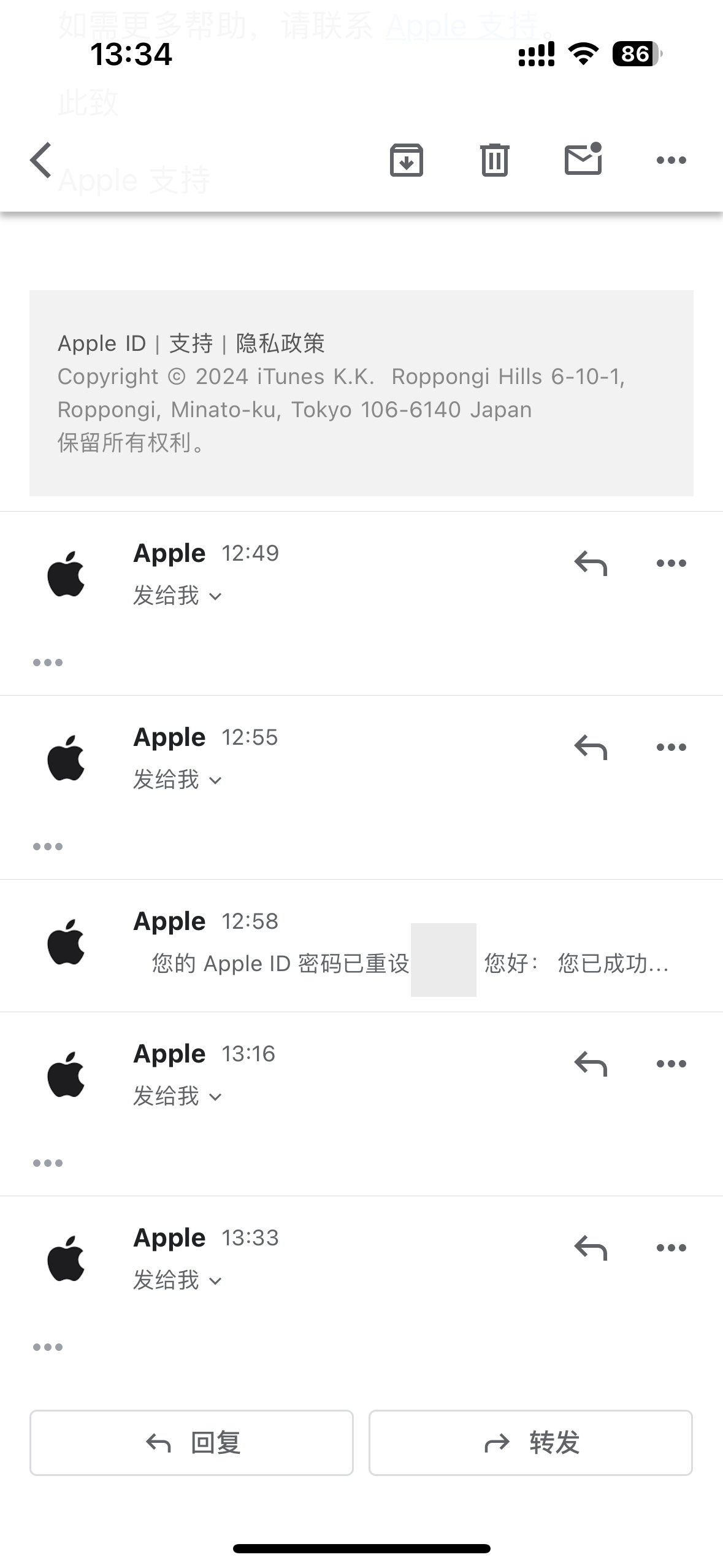Reply to the Apple email from 12:49
This screenshot has width=723, height=1568.
click(x=590, y=563)
